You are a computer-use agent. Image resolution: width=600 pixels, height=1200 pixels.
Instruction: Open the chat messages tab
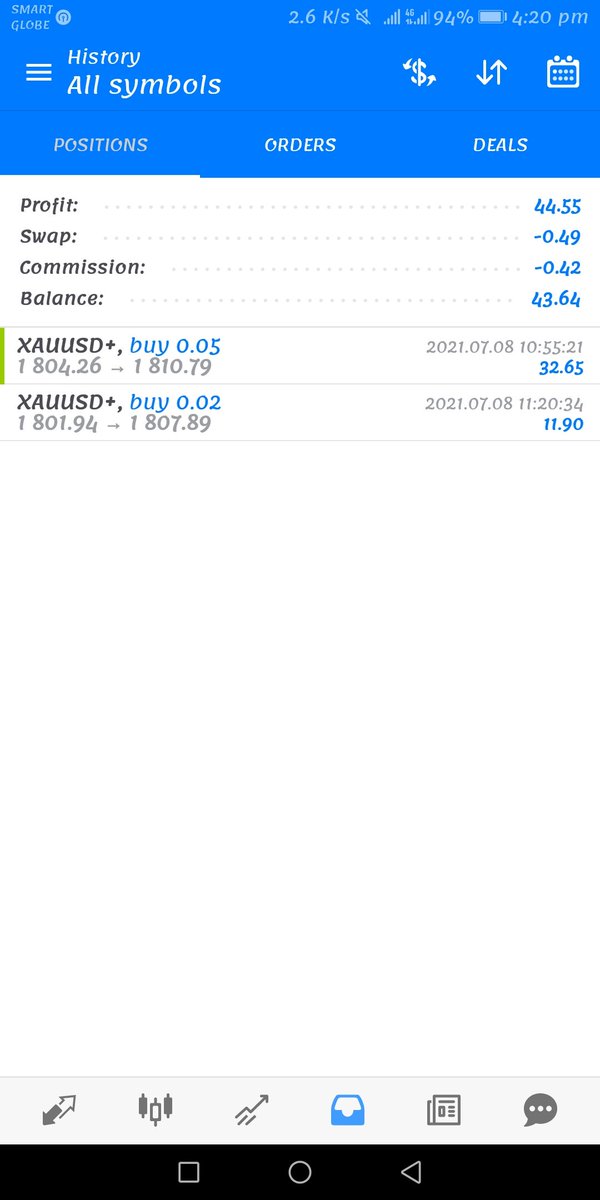point(540,1109)
